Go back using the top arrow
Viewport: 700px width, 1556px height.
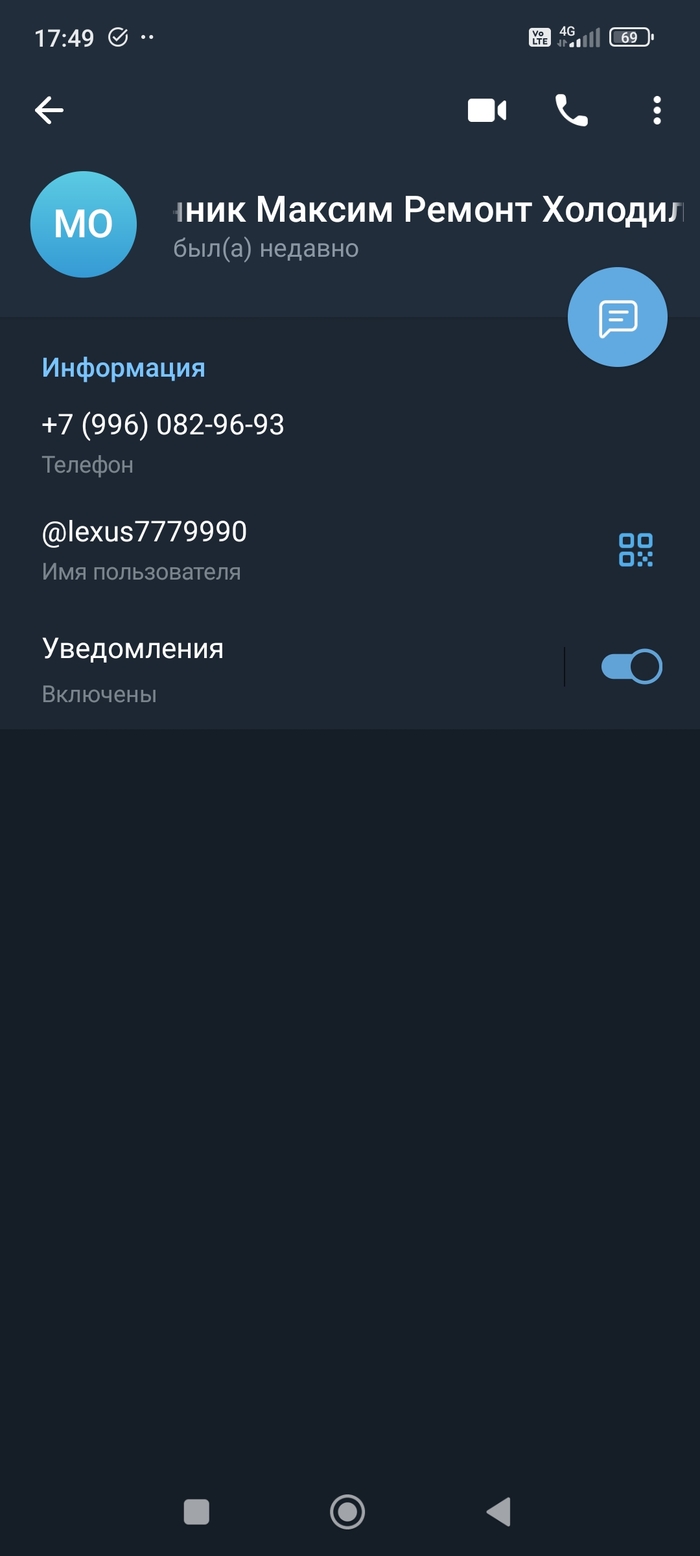coord(49,110)
